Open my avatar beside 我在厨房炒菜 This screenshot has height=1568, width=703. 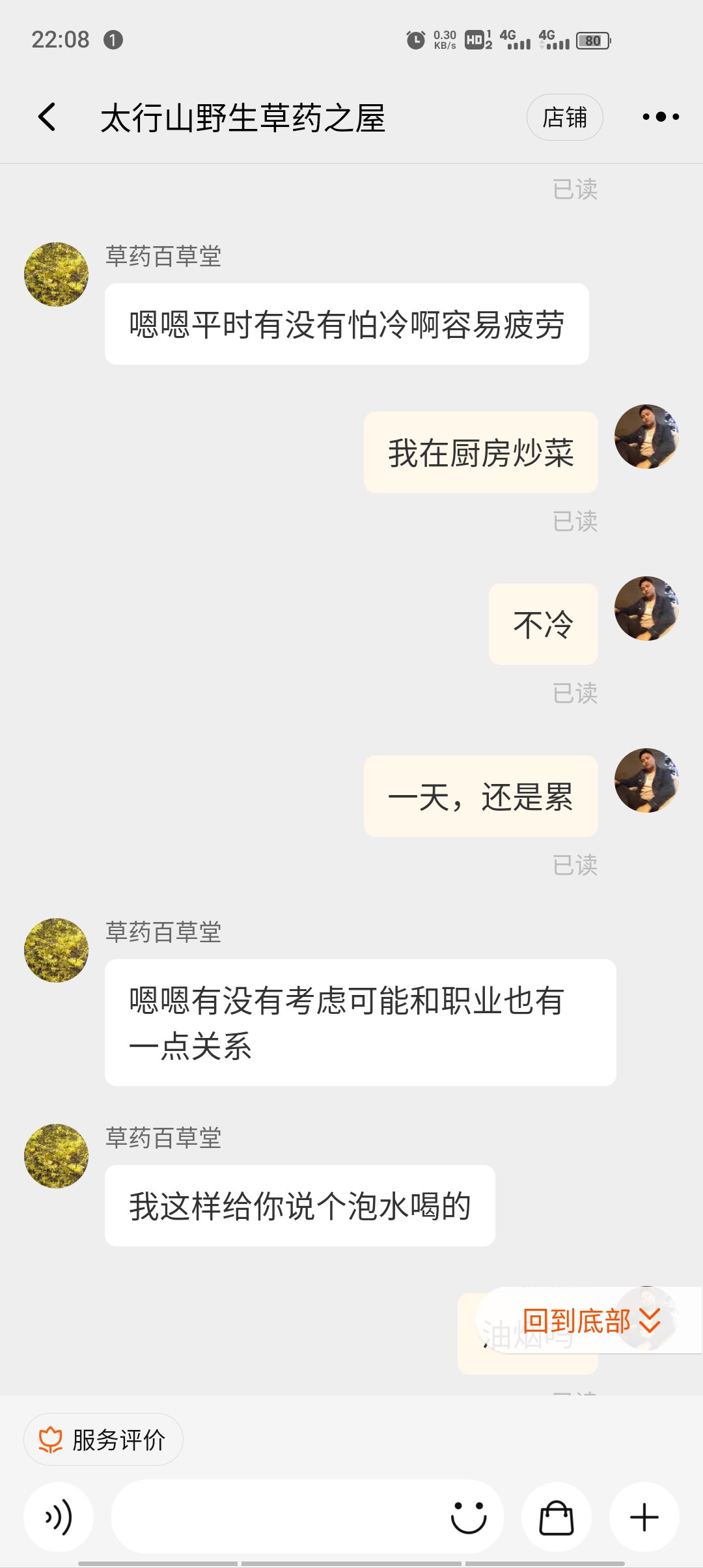646,437
